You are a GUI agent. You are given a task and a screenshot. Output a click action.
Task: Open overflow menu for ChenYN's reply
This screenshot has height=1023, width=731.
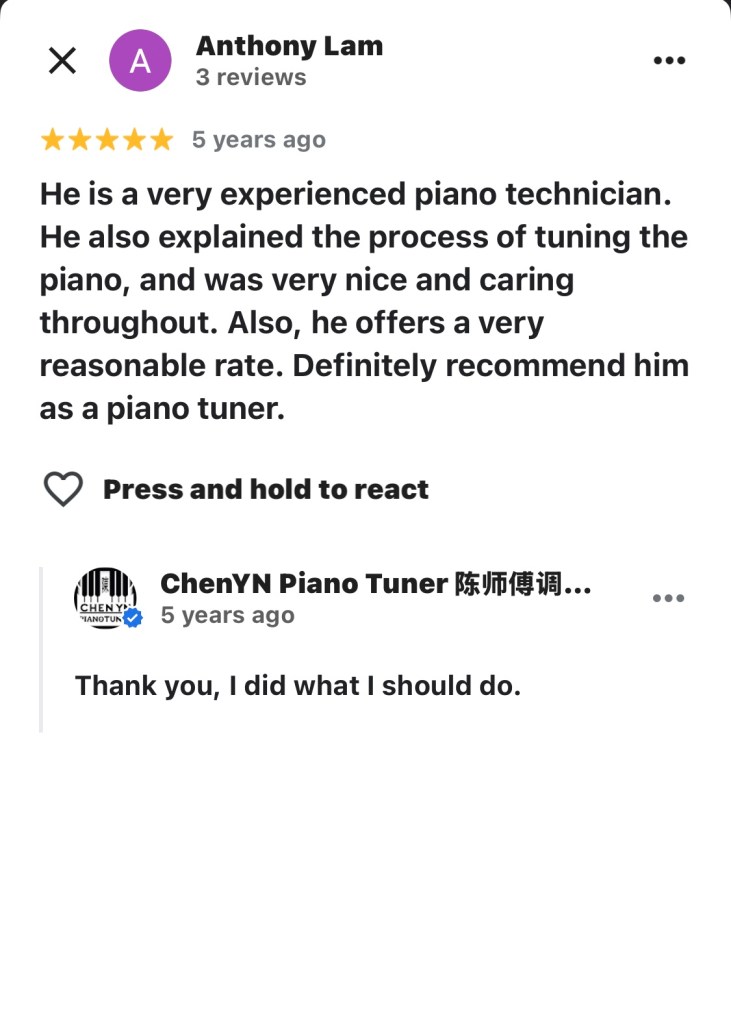[668, 598]
